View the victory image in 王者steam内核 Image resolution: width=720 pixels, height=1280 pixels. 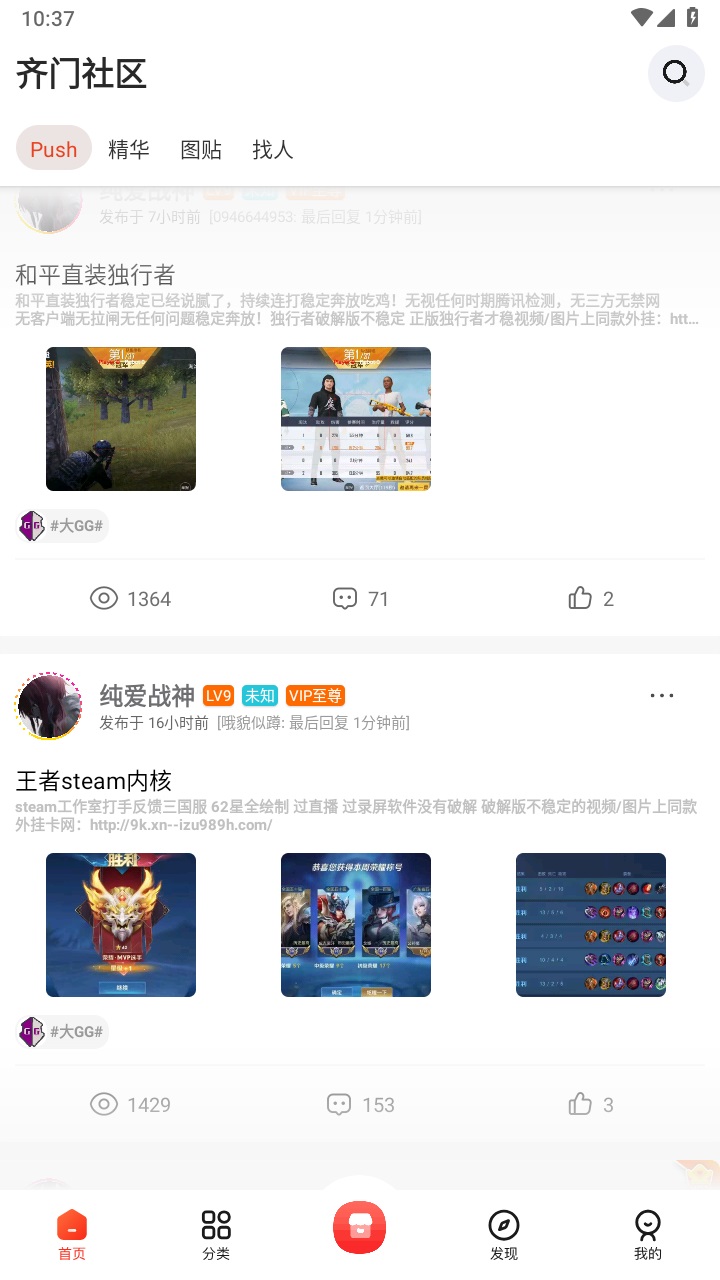(x=121, y=925)
